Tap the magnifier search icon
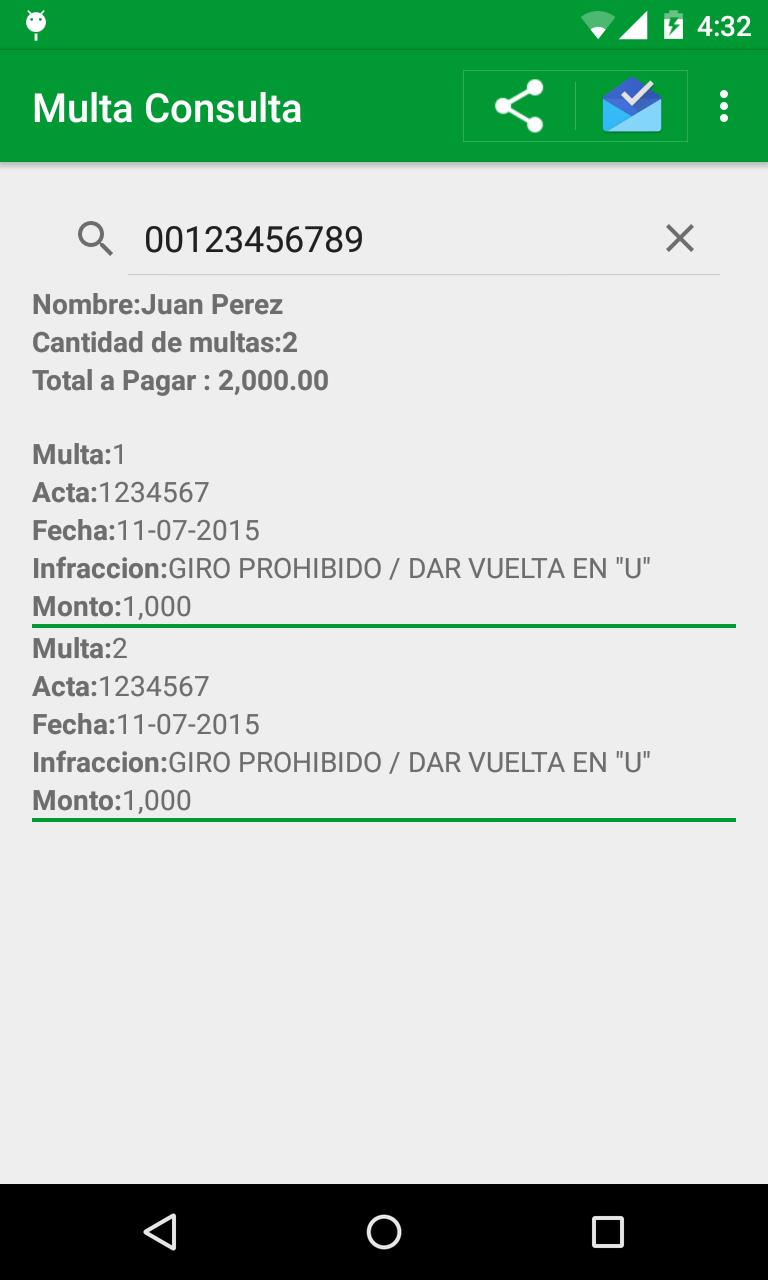 click(95, 239)
